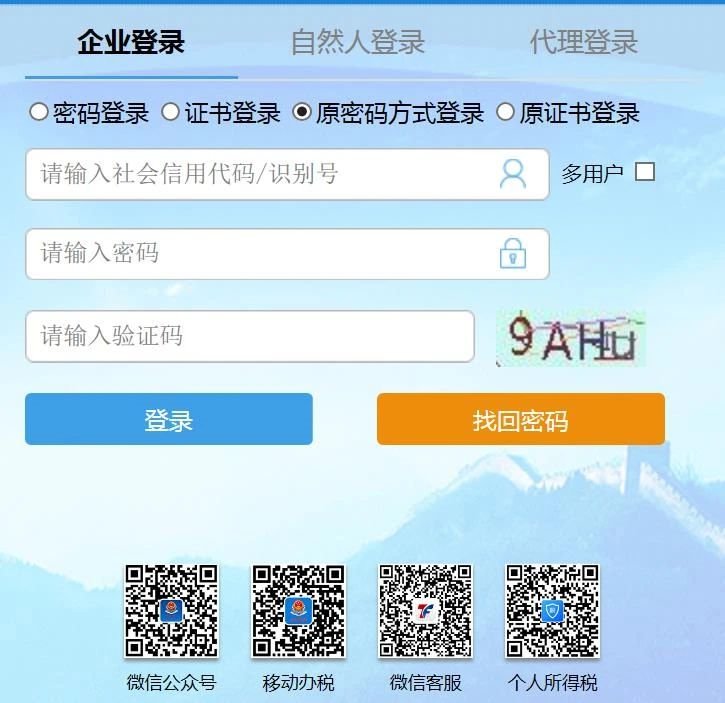Refresh the captcha image

pos(571,338)
